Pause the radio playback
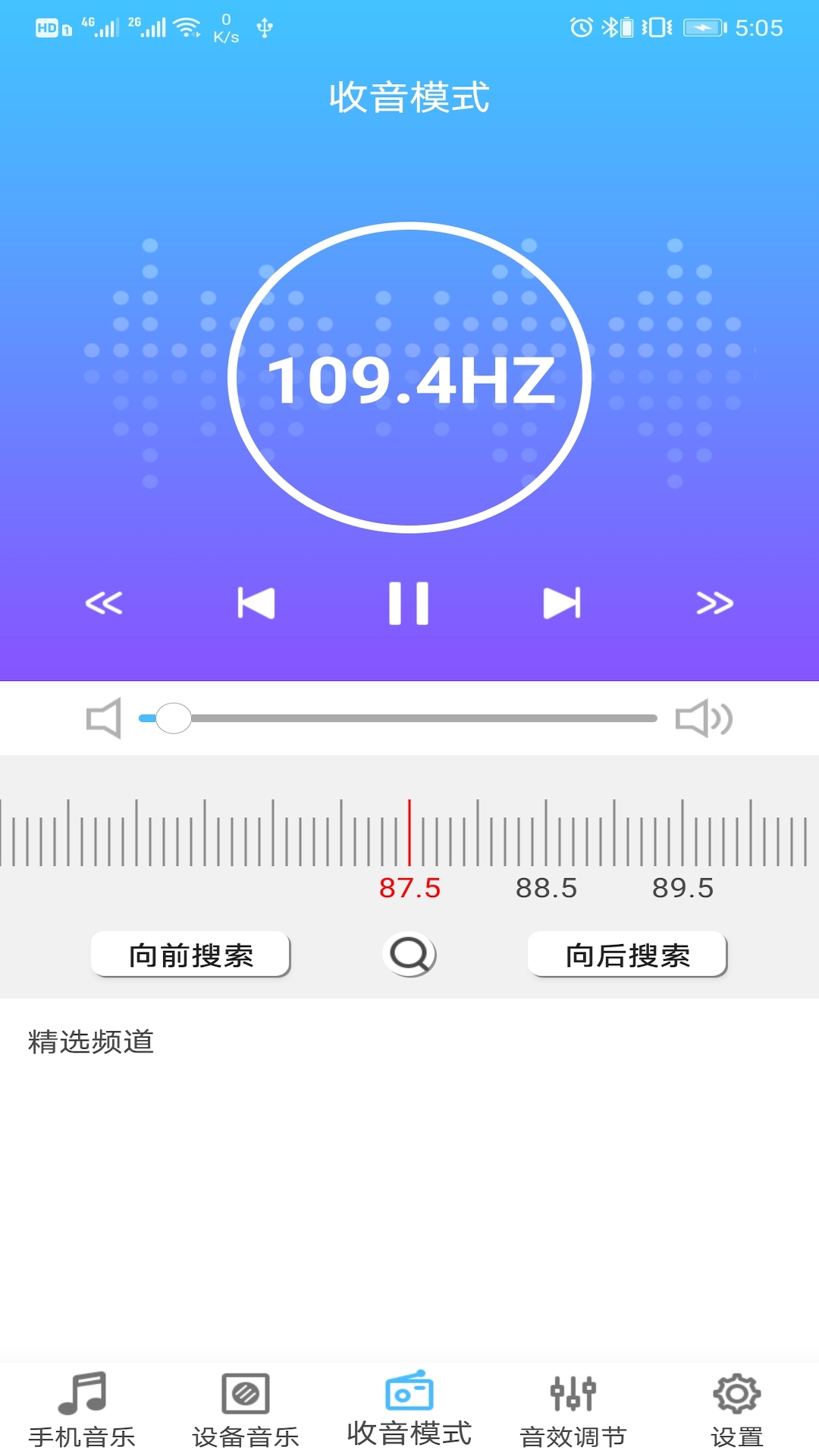Screen dimensions: 819x1456 [x=409, y=603]
